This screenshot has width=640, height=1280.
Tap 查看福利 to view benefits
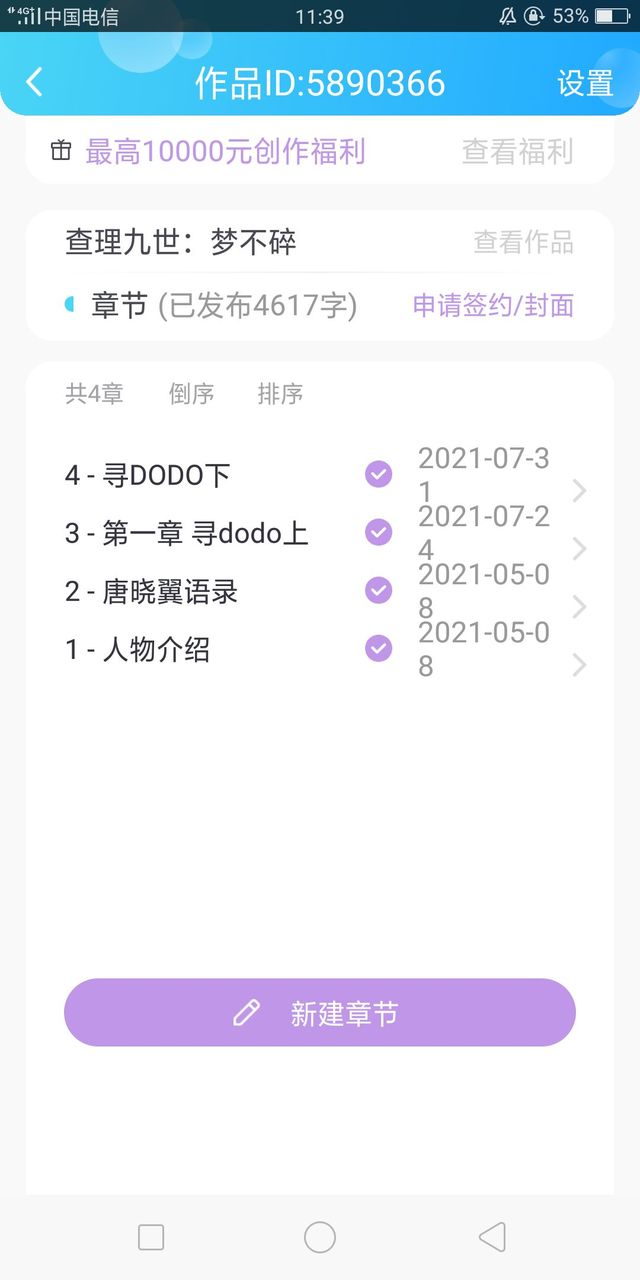pos(517,152)
